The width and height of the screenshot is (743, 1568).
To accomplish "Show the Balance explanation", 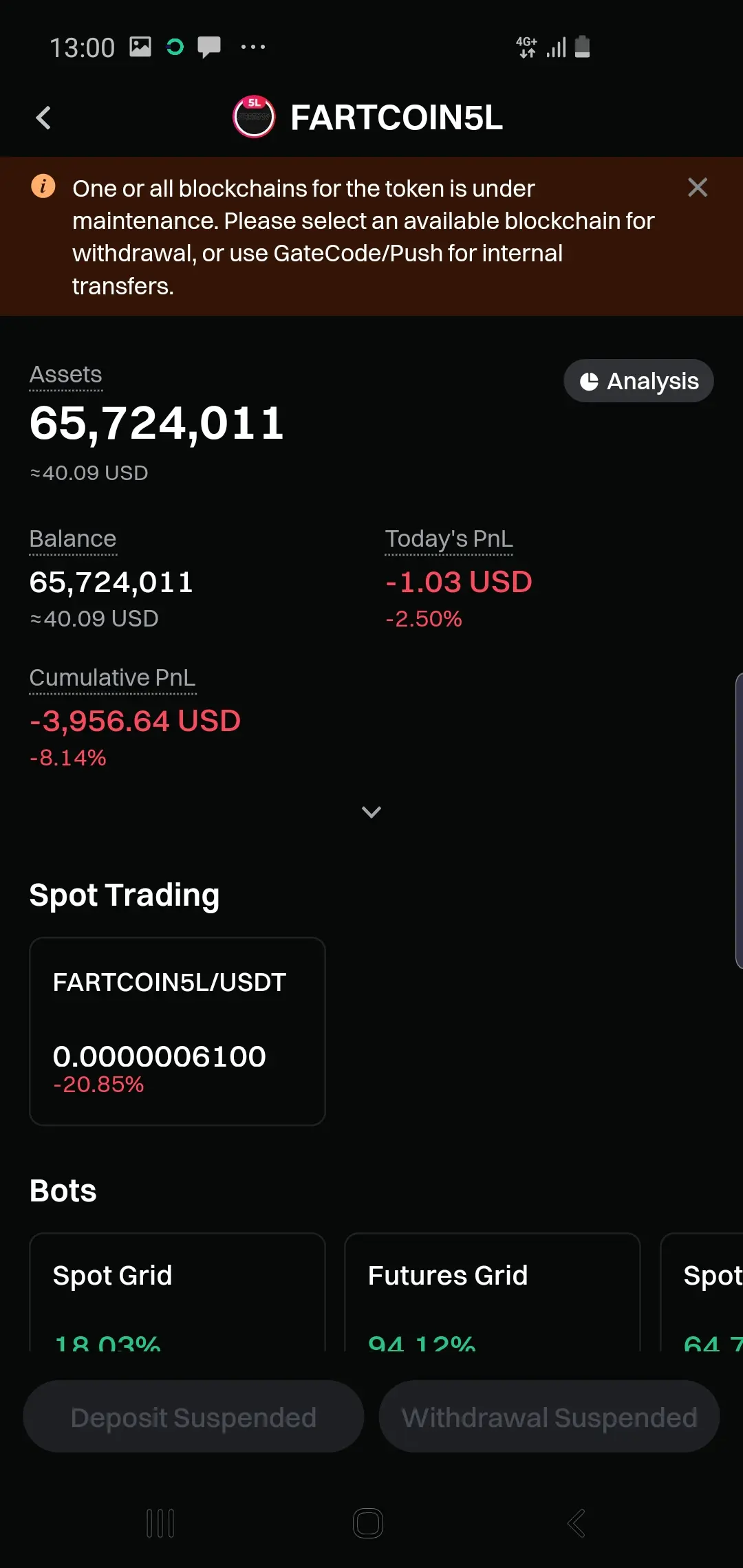I will (73, 539).
